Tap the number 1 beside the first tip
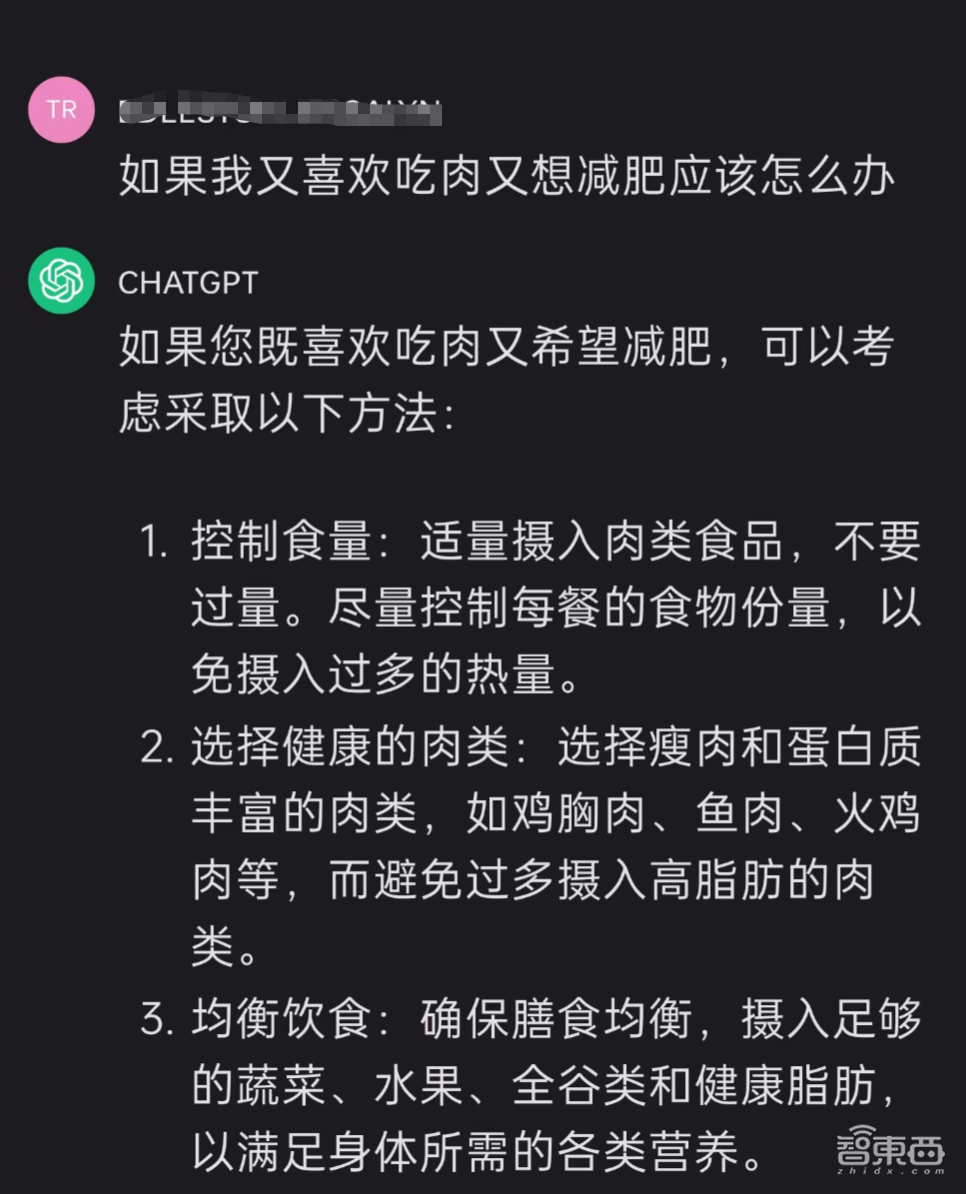The image size is (966, 1194). pos(152,541)
